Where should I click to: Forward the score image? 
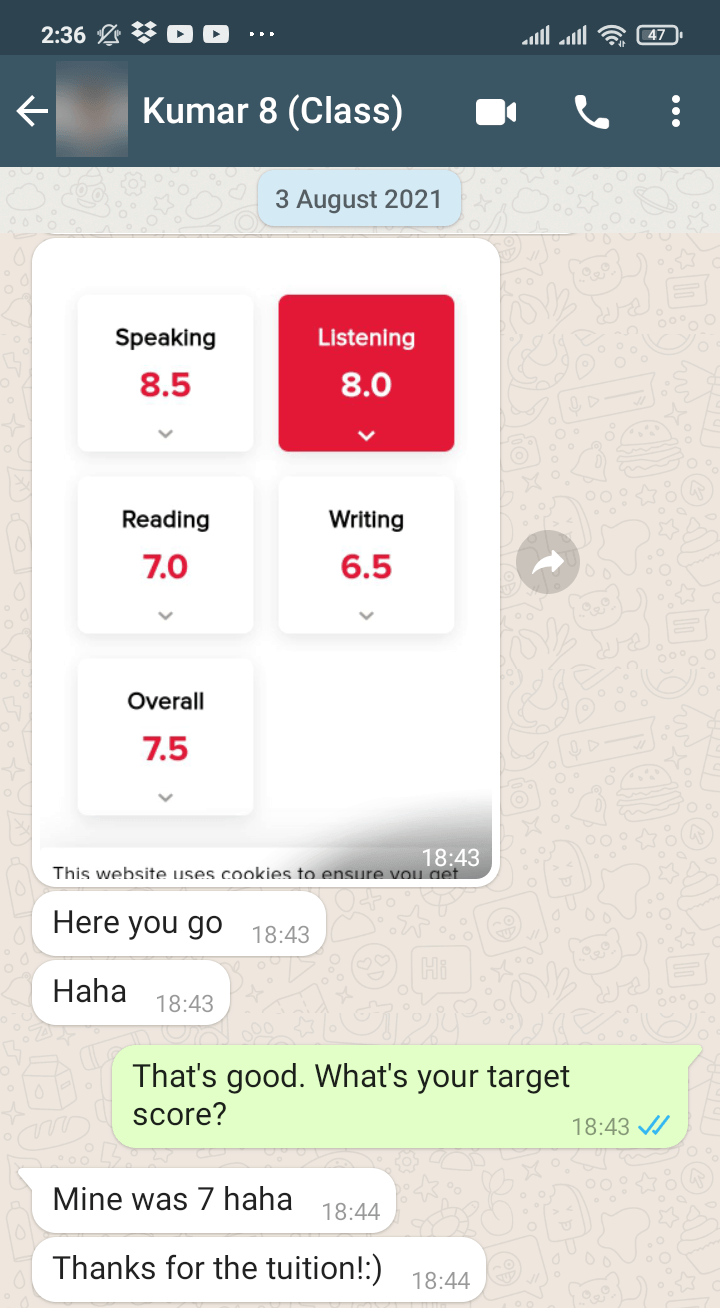point(548,564)
